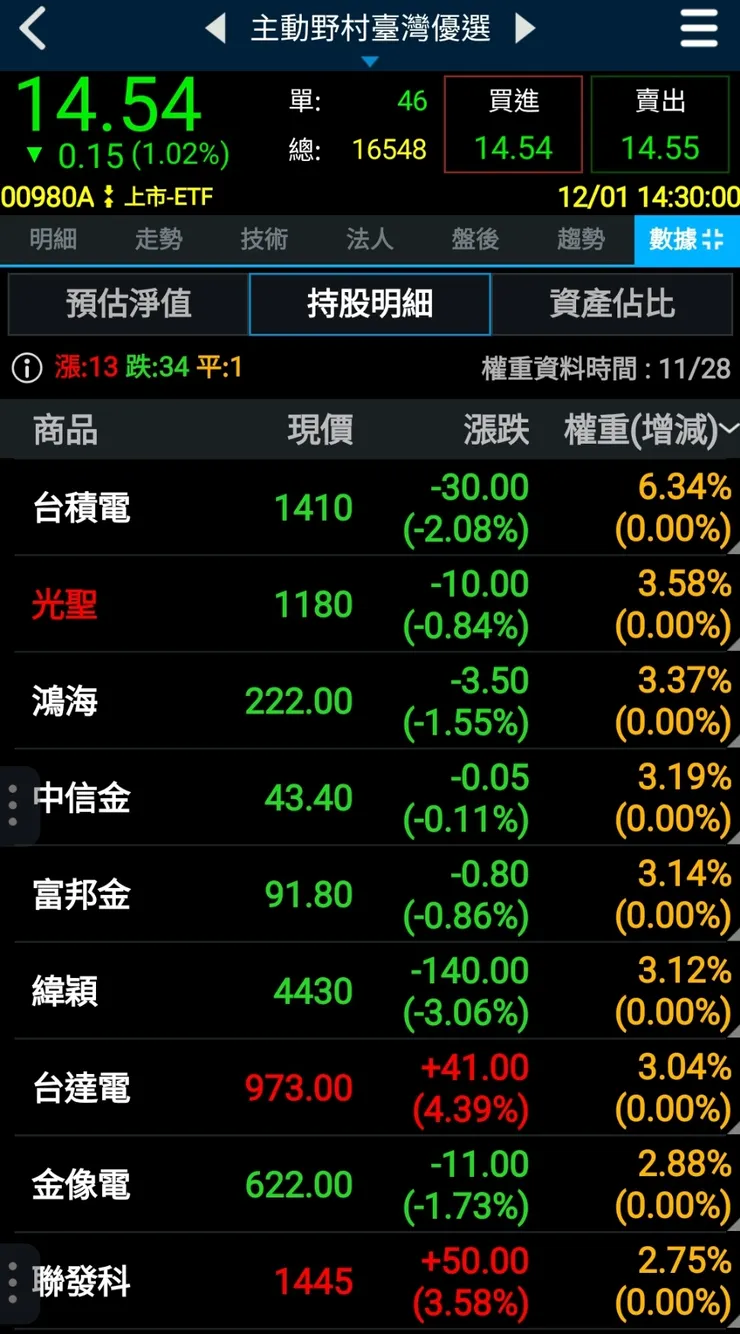Select the 台積電 holding row

pos(370,507)
